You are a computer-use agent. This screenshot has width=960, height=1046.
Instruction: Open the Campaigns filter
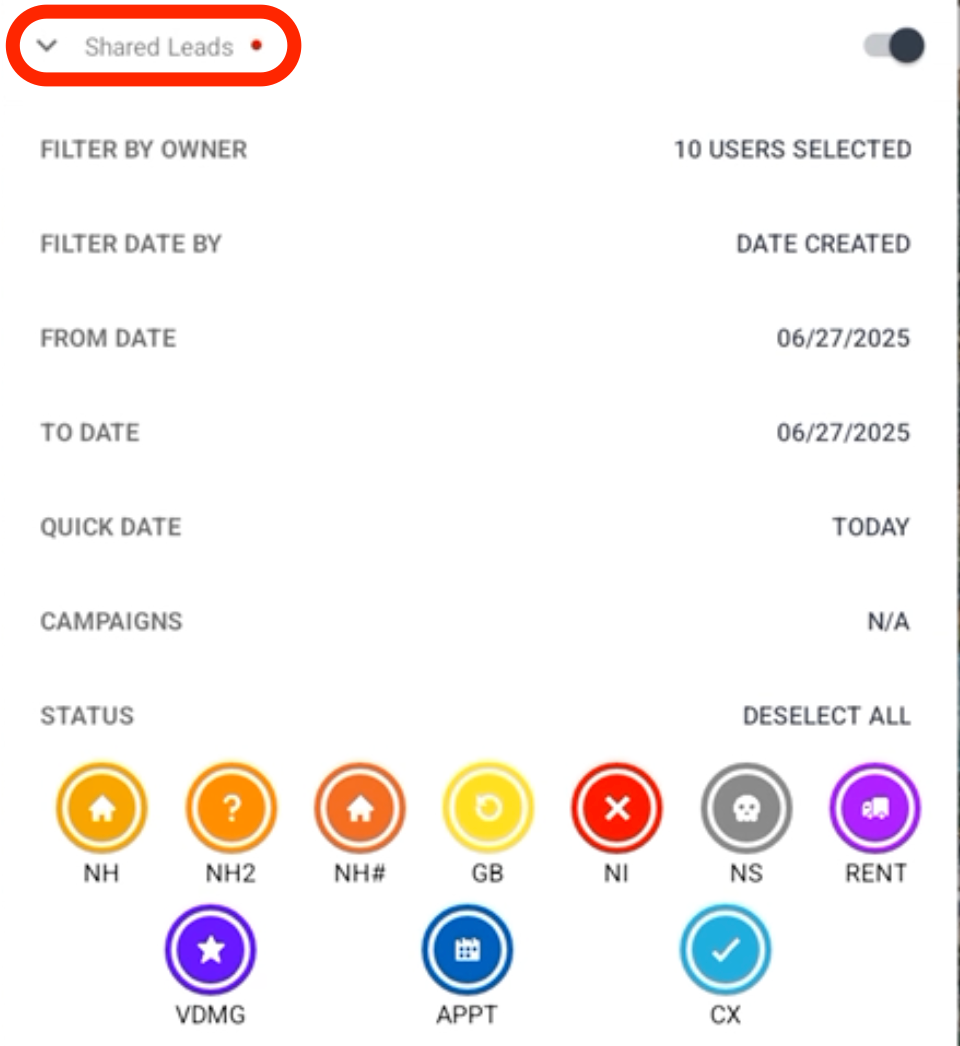(887, 622)
